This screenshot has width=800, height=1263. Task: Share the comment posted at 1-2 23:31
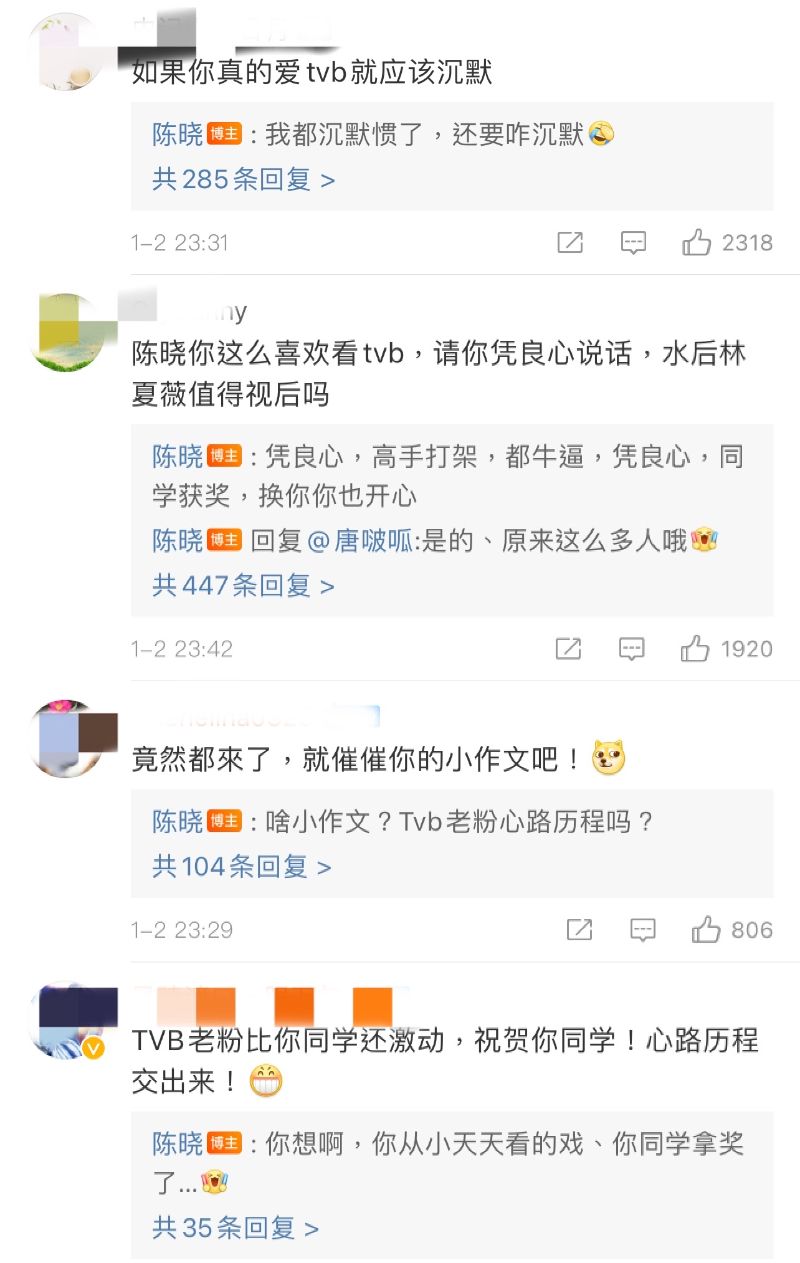tap(569, 242)
